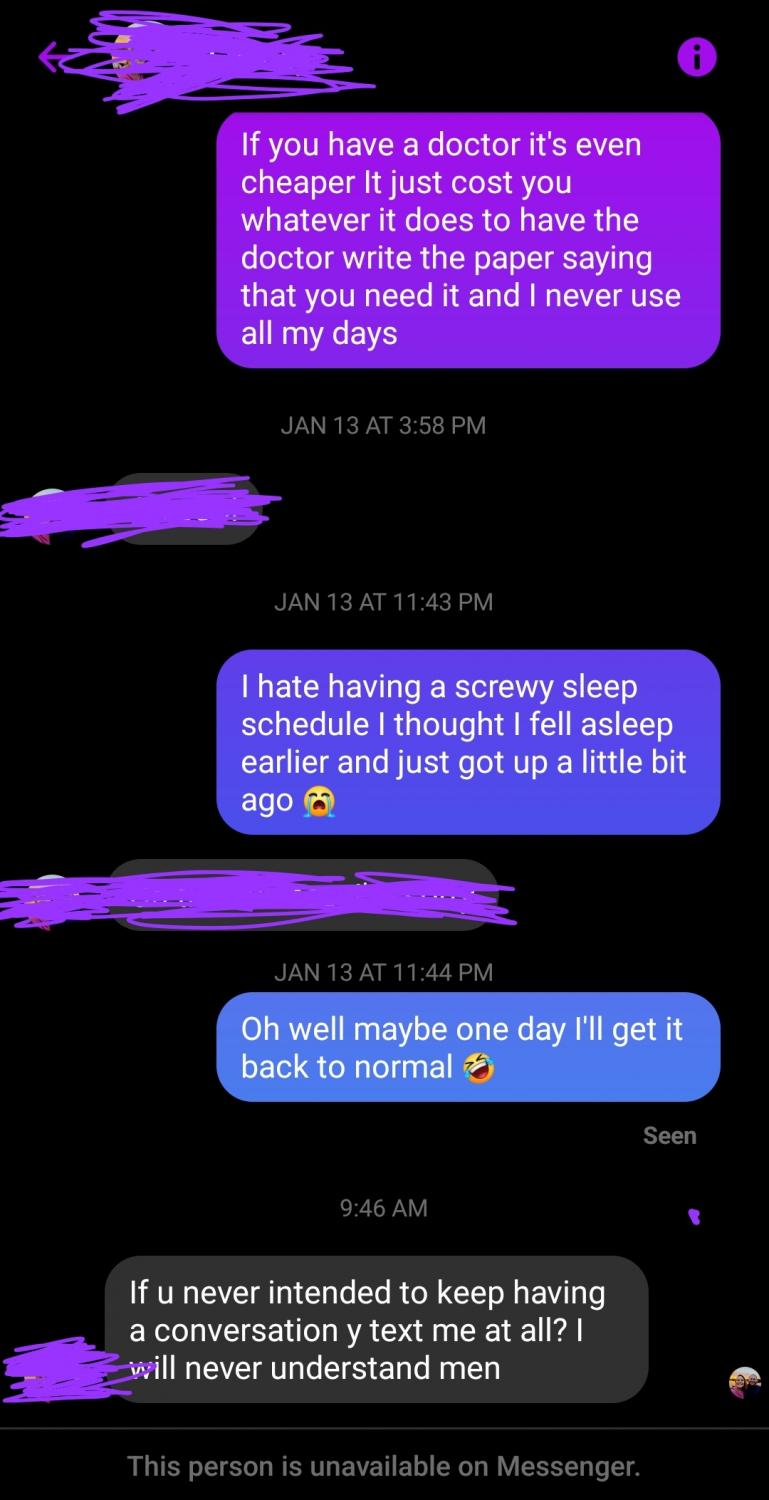Screen dimensions: 769x1500
Task: Open the conversation info button
Action: coord(697,60)
